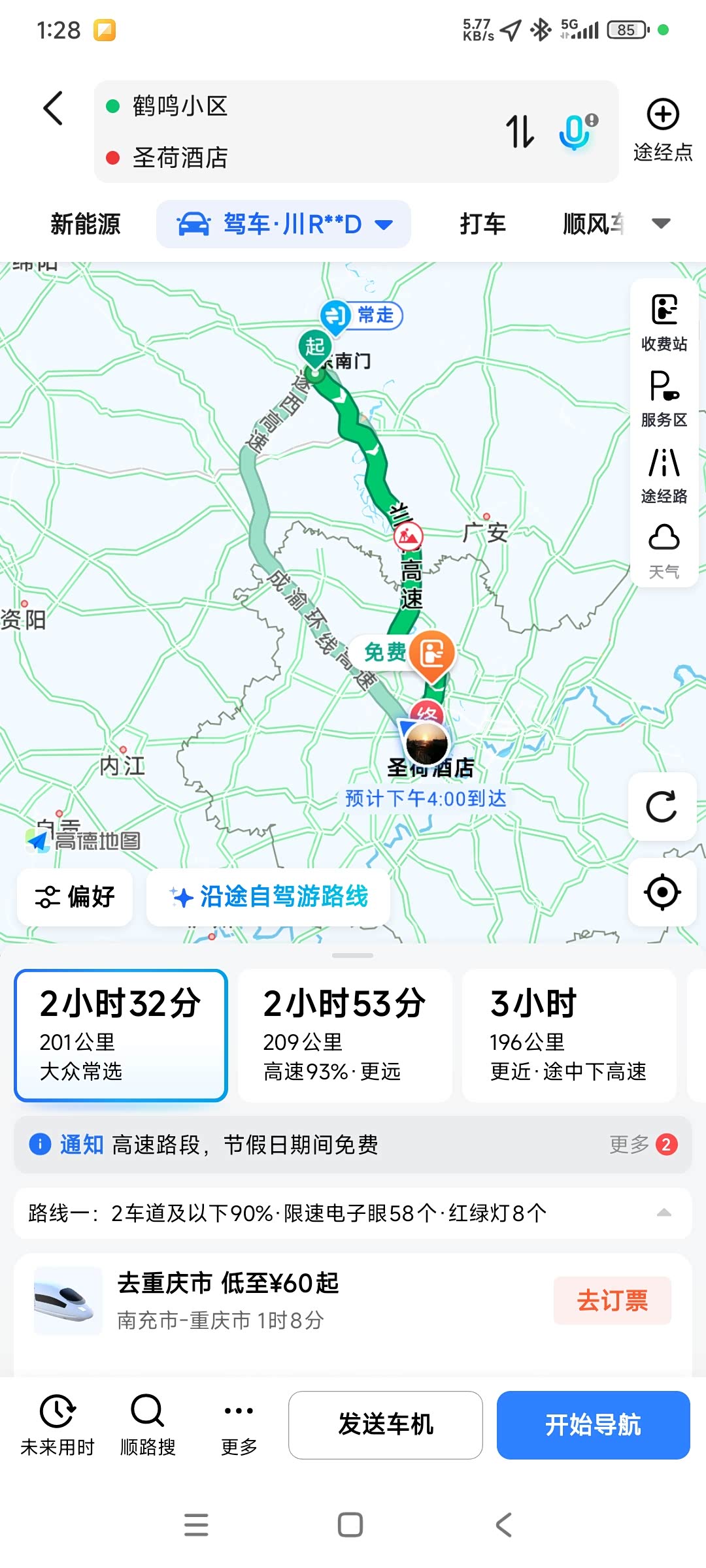This screenshot has height=1568, width=706.
Task: Expand more travel modes arrow
Action: [x=662, y=224]
